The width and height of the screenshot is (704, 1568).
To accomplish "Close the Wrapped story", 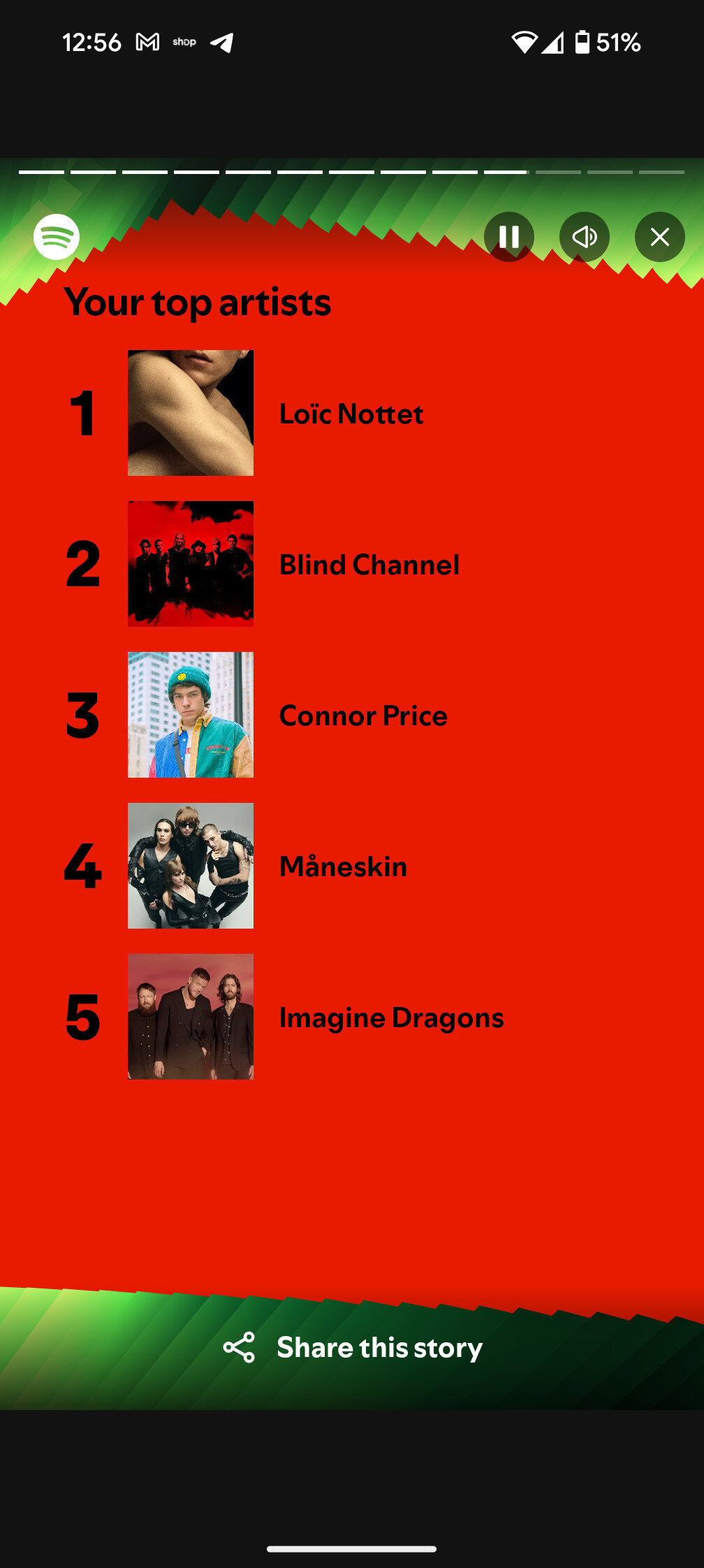I will coord(659,237).
